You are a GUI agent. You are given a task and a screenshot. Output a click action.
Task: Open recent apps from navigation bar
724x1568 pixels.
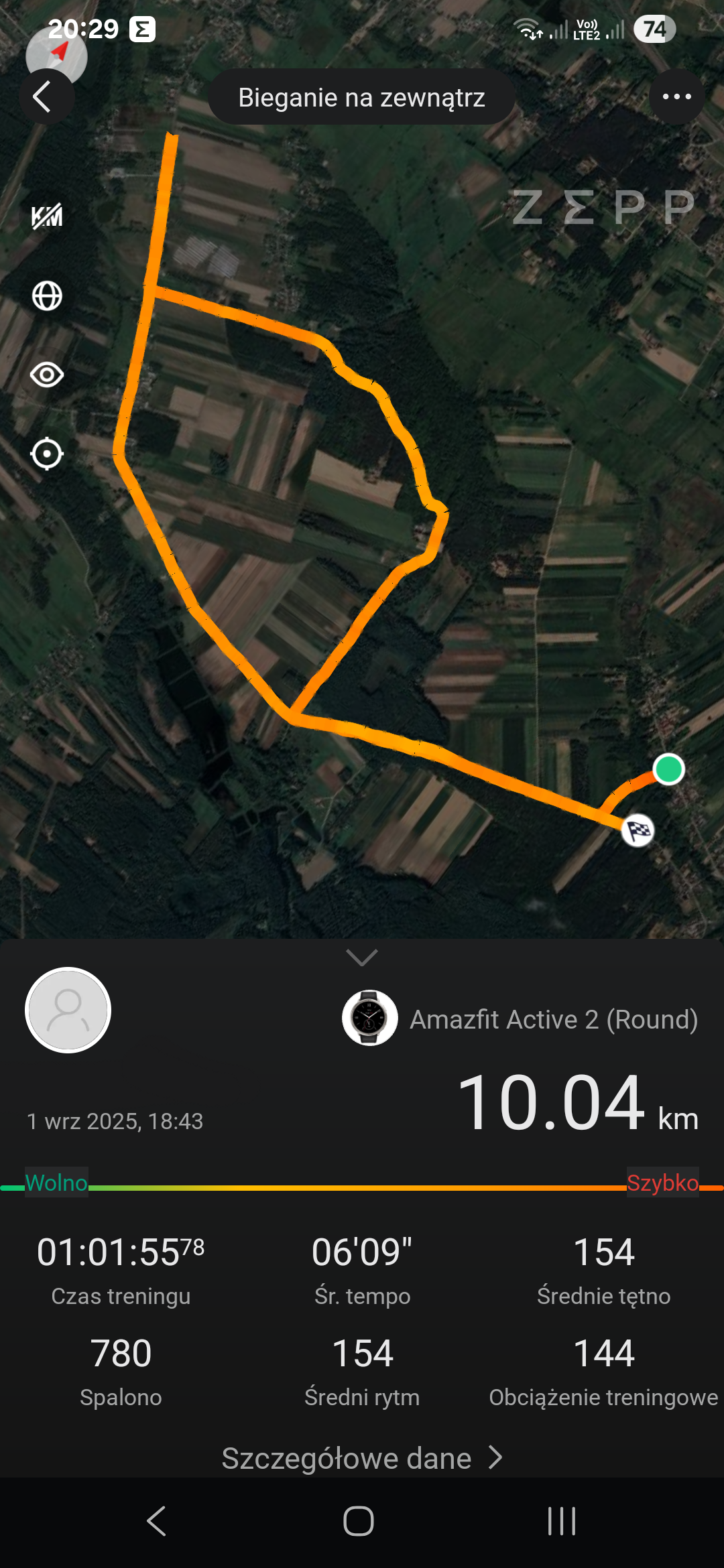[x=562, y=1521]
